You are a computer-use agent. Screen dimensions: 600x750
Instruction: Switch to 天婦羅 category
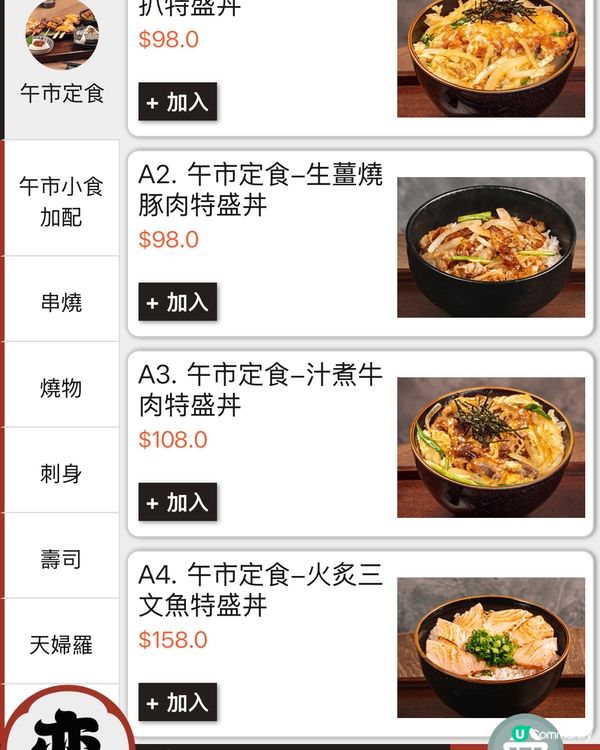62,645
